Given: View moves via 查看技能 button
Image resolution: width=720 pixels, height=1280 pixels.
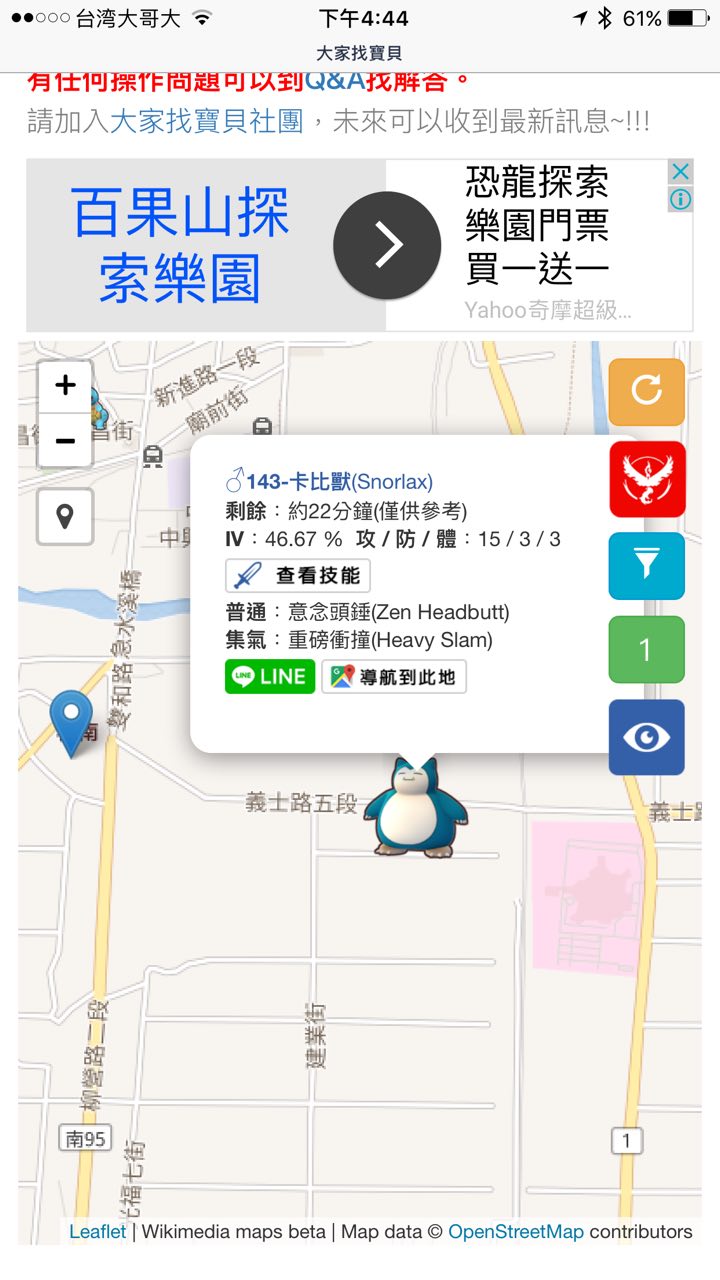Looking at the screenshot, I should 298,576.
